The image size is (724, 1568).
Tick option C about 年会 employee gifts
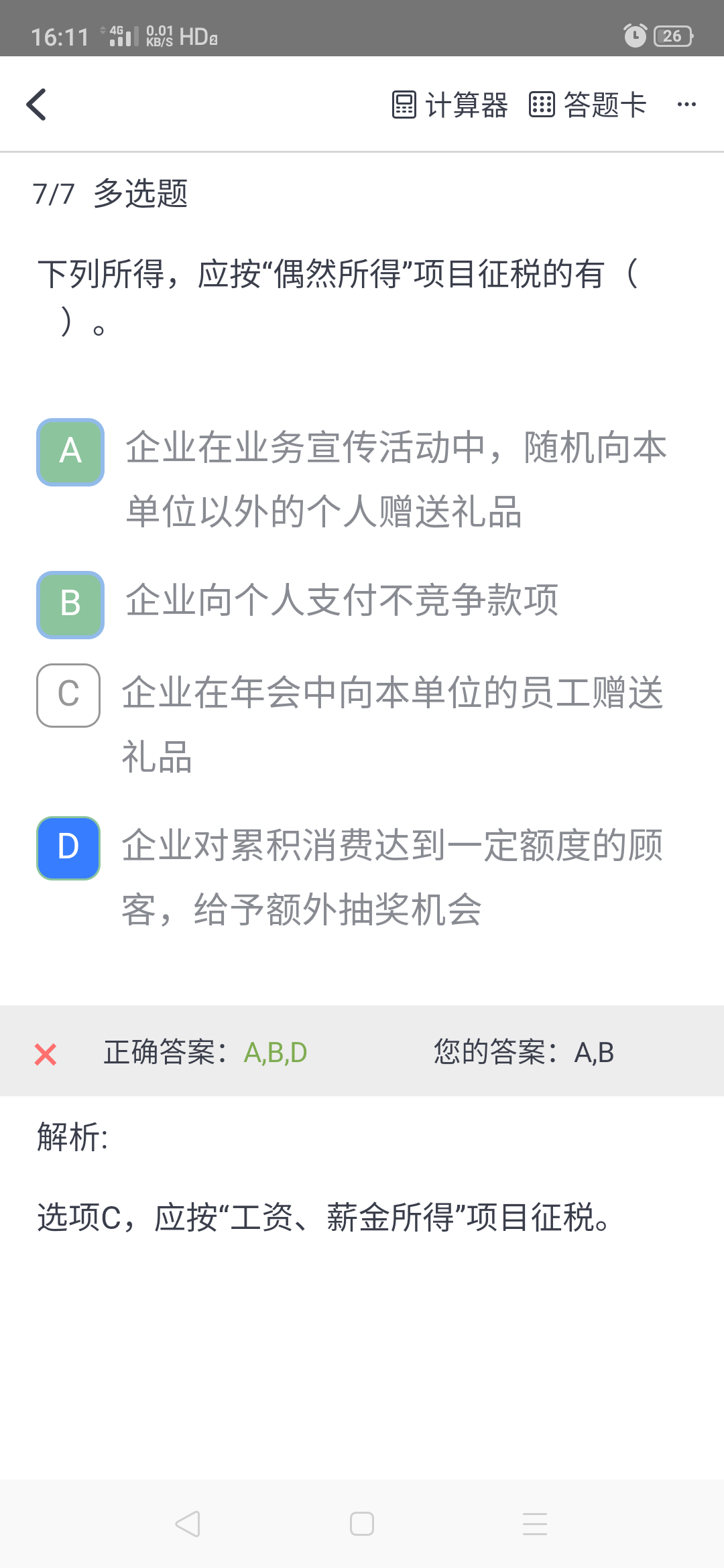[x=68, y=696]
